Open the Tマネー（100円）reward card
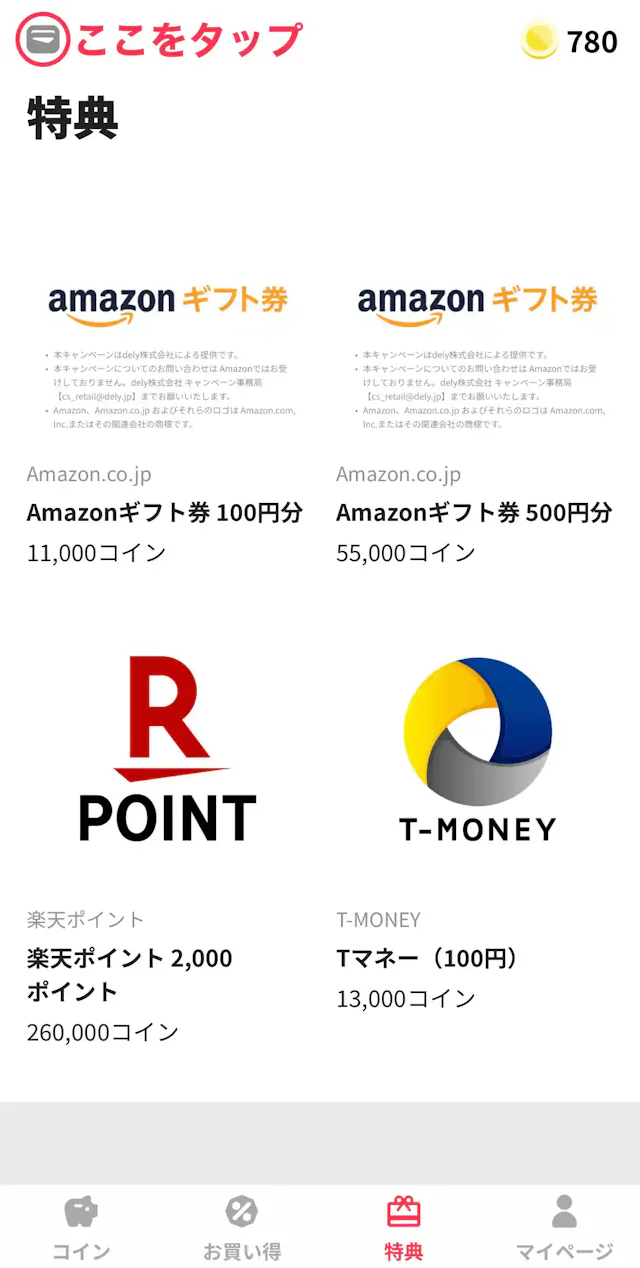Screen dimensions: 640x1268 [477, 830]
